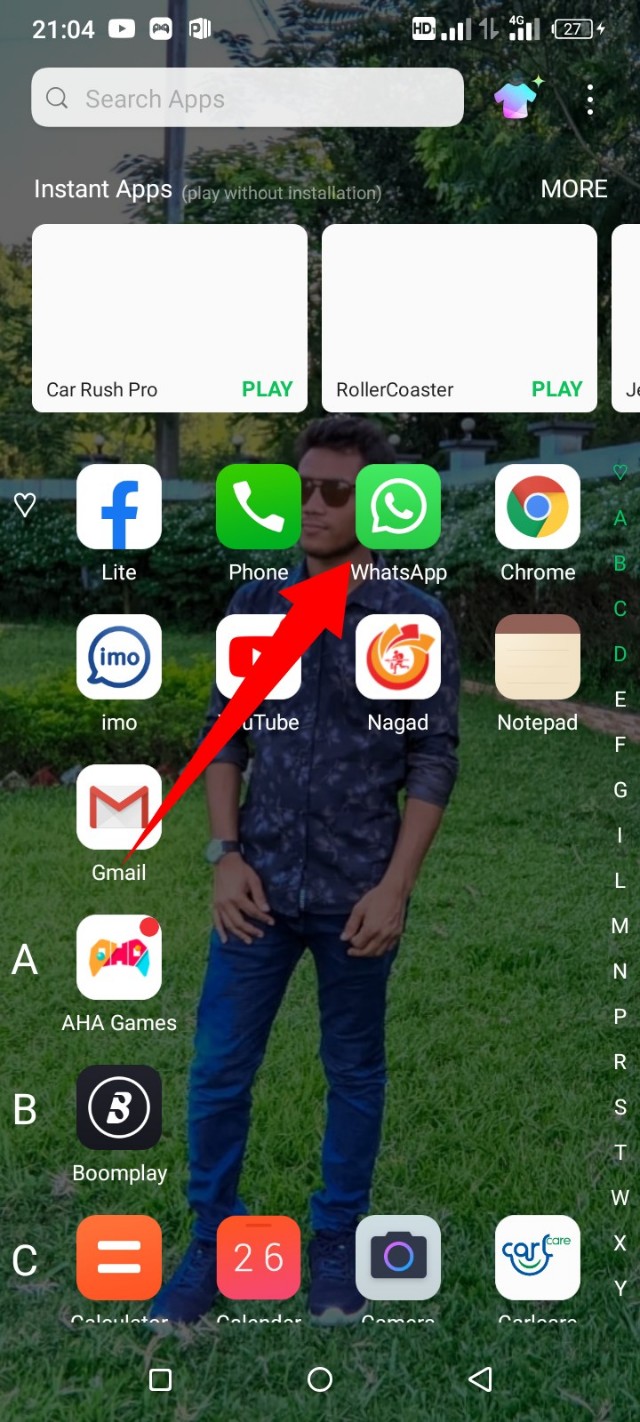The image size is (640, 1422).
Task: Open the Search Apps field
Action: click(x=247, y=98)
